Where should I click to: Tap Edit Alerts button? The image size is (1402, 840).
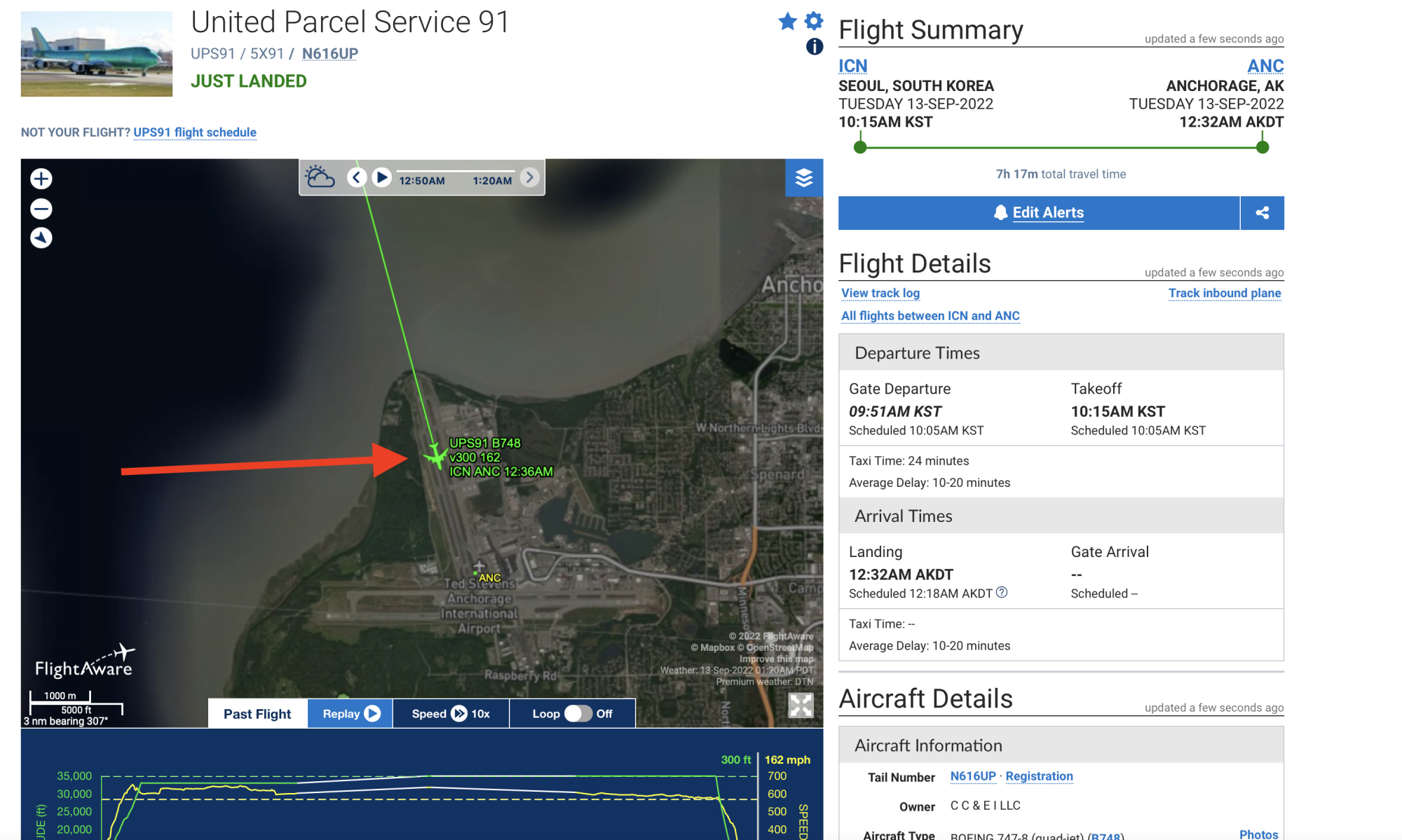(x=1039, y=213)
